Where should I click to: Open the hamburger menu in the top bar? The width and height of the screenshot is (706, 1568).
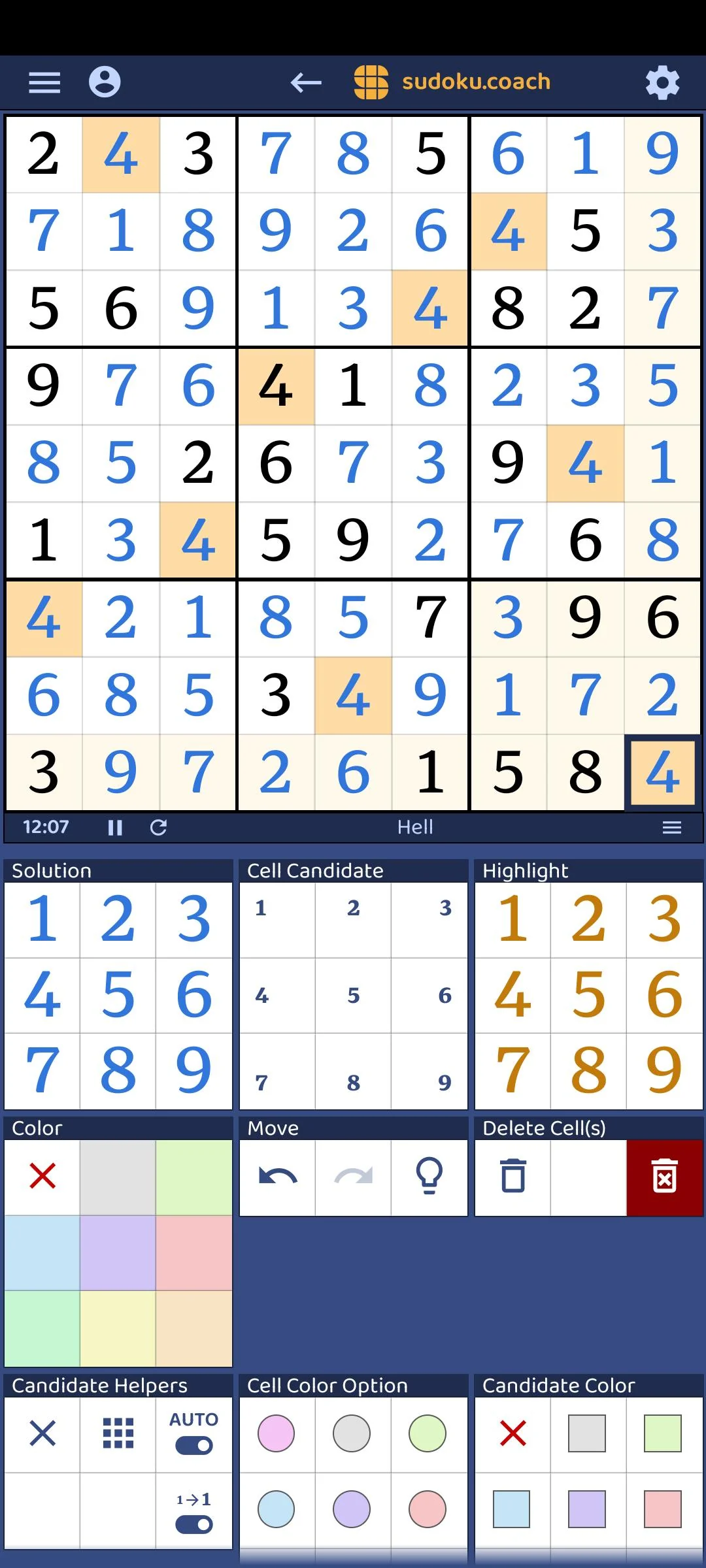[x=44, y=82]
